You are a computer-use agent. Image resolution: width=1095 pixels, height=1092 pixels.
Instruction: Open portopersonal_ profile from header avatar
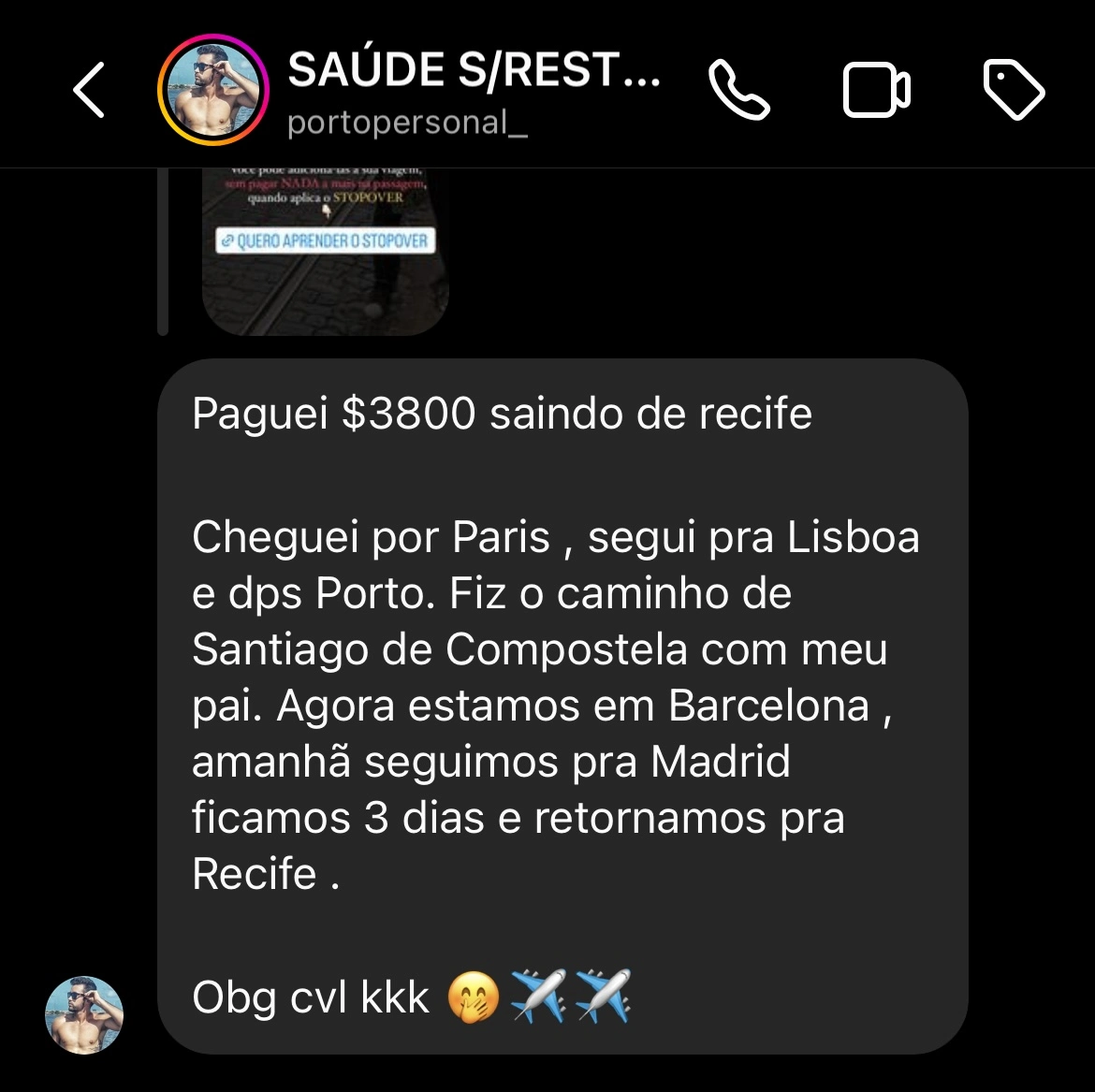click(x=214, y=91)
